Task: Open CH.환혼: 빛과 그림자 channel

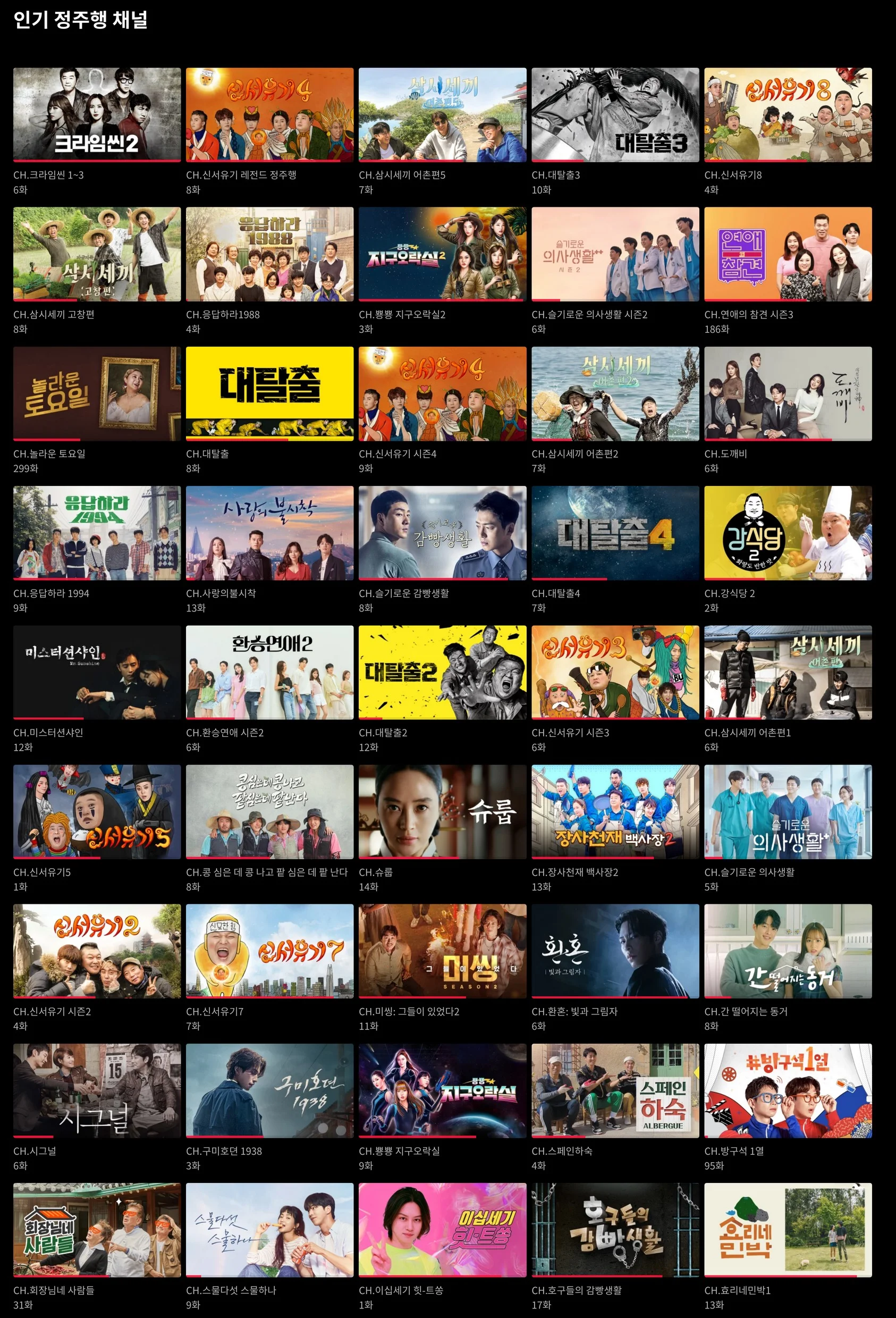Action: click(x=615, y=951)
